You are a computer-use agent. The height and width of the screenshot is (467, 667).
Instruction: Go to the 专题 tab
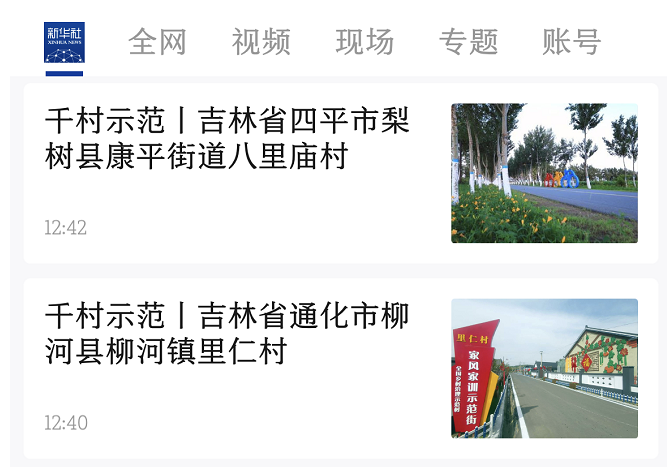point(468,42)
